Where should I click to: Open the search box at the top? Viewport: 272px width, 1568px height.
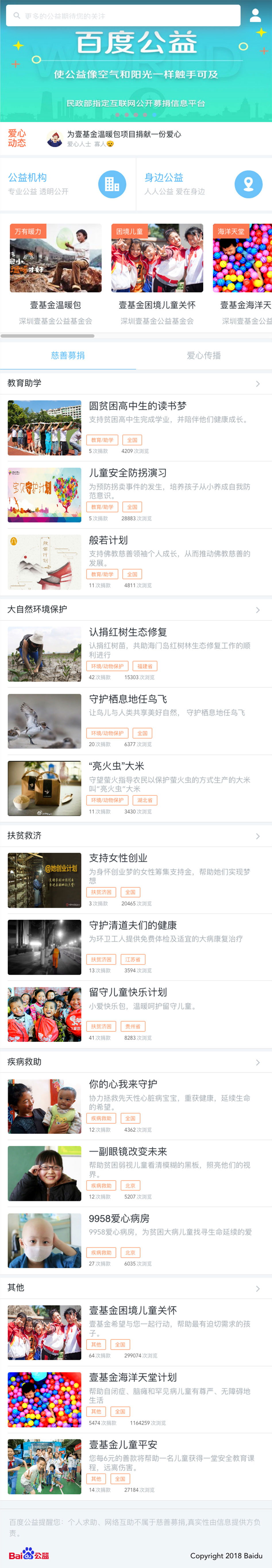click(122, 16)
